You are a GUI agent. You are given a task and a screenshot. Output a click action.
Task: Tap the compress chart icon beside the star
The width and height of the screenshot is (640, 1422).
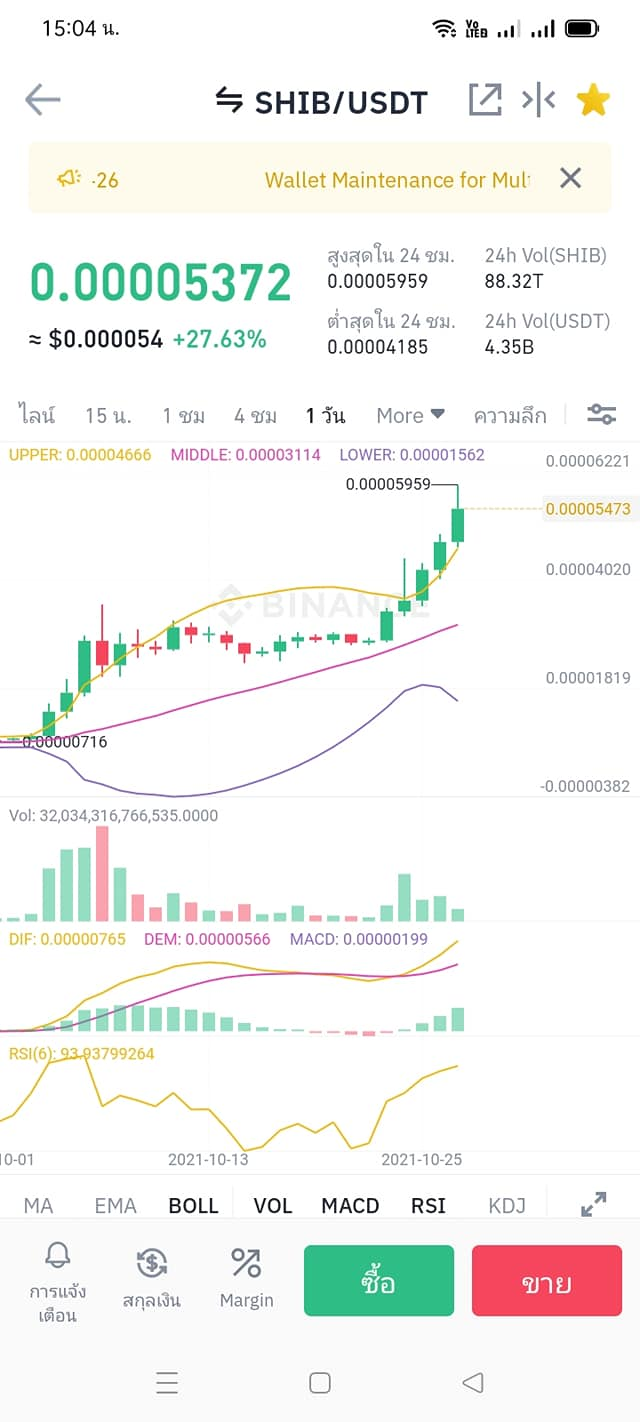[x=539, y=99]
